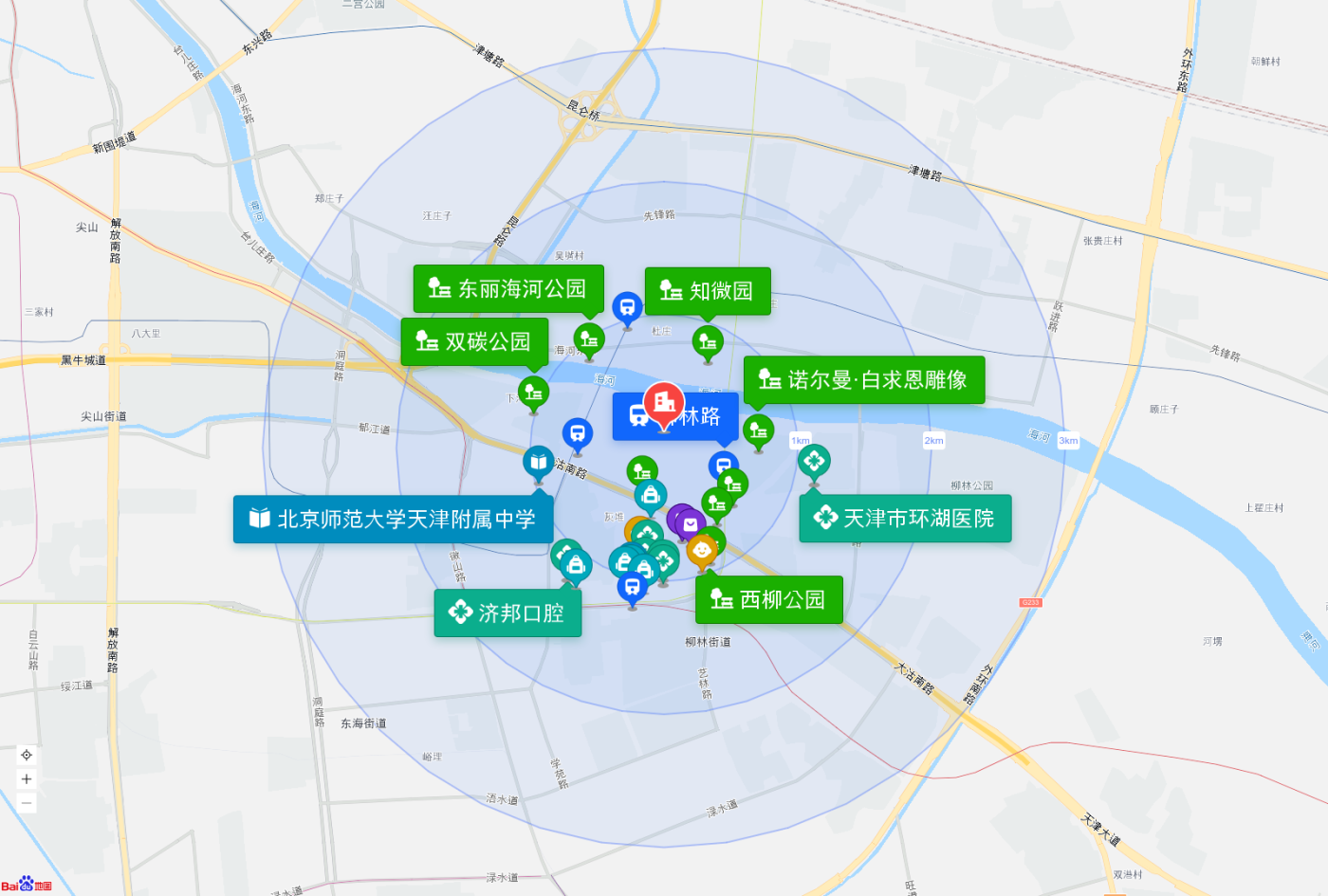
Task: View the 西柳公园 park label
Action: (768, 600)
